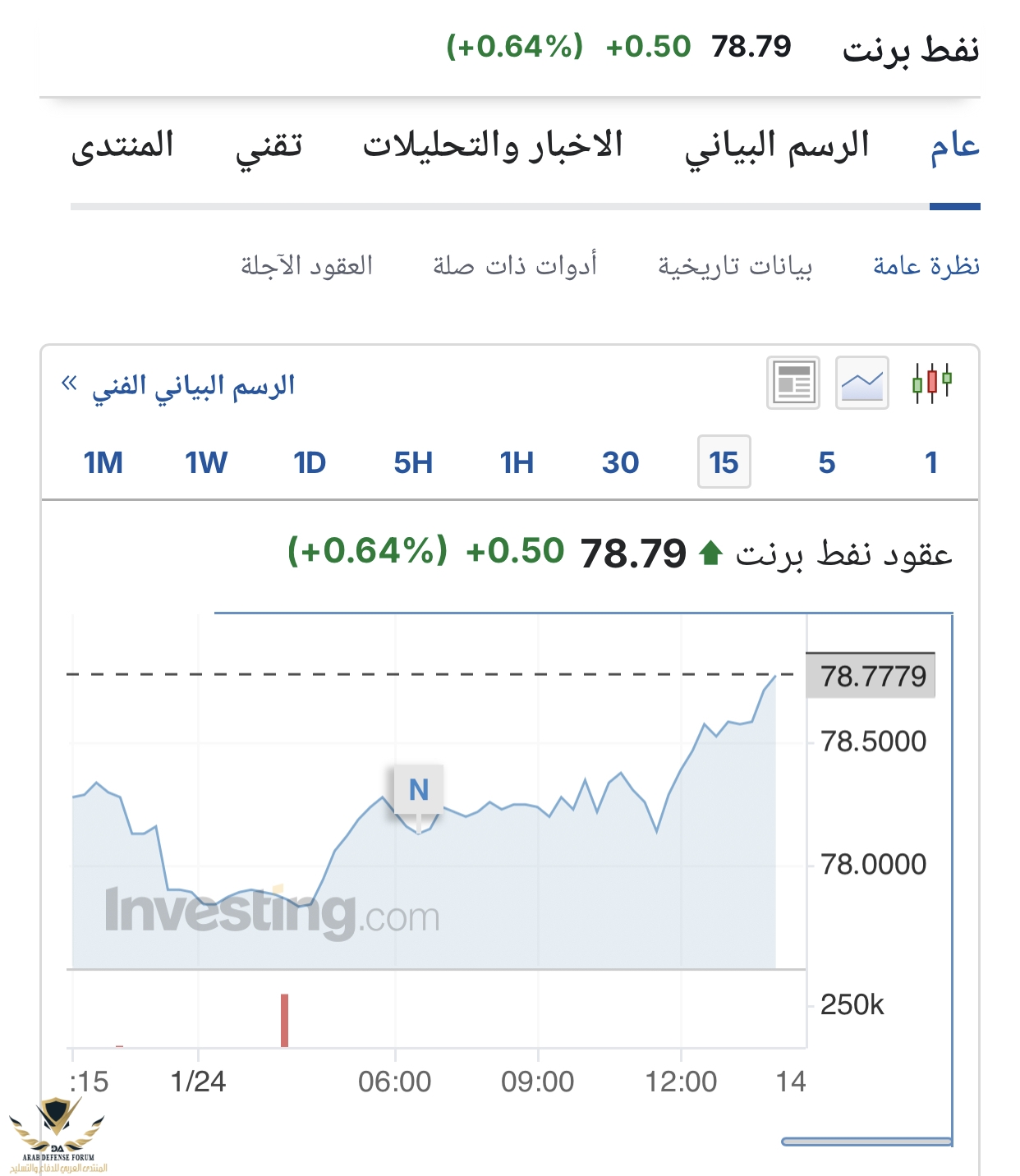Select the 1H chart interval
The image size is (1020, 1176).
[x=517, y=462]
